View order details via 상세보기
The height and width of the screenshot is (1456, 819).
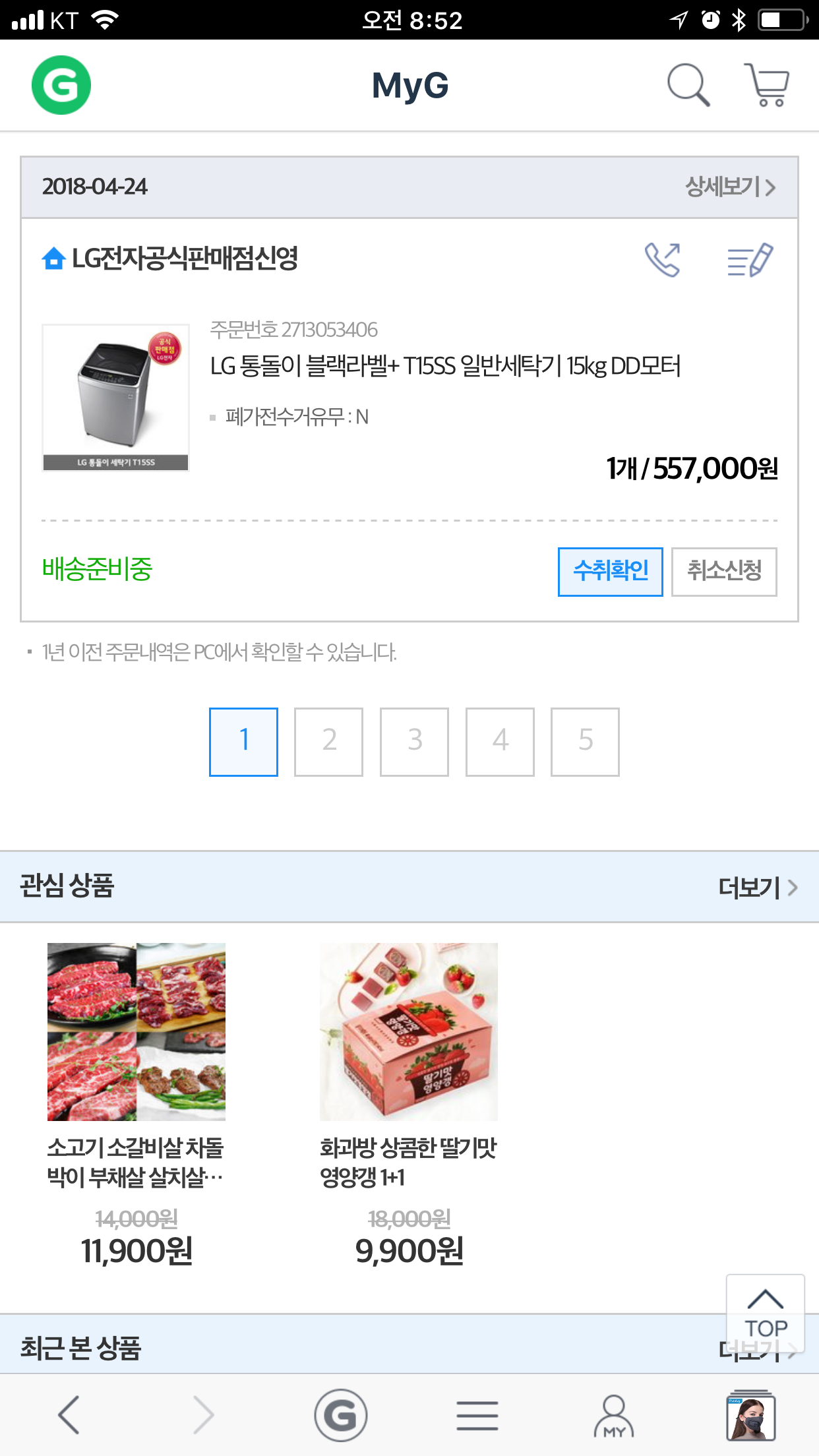[729, 187]
